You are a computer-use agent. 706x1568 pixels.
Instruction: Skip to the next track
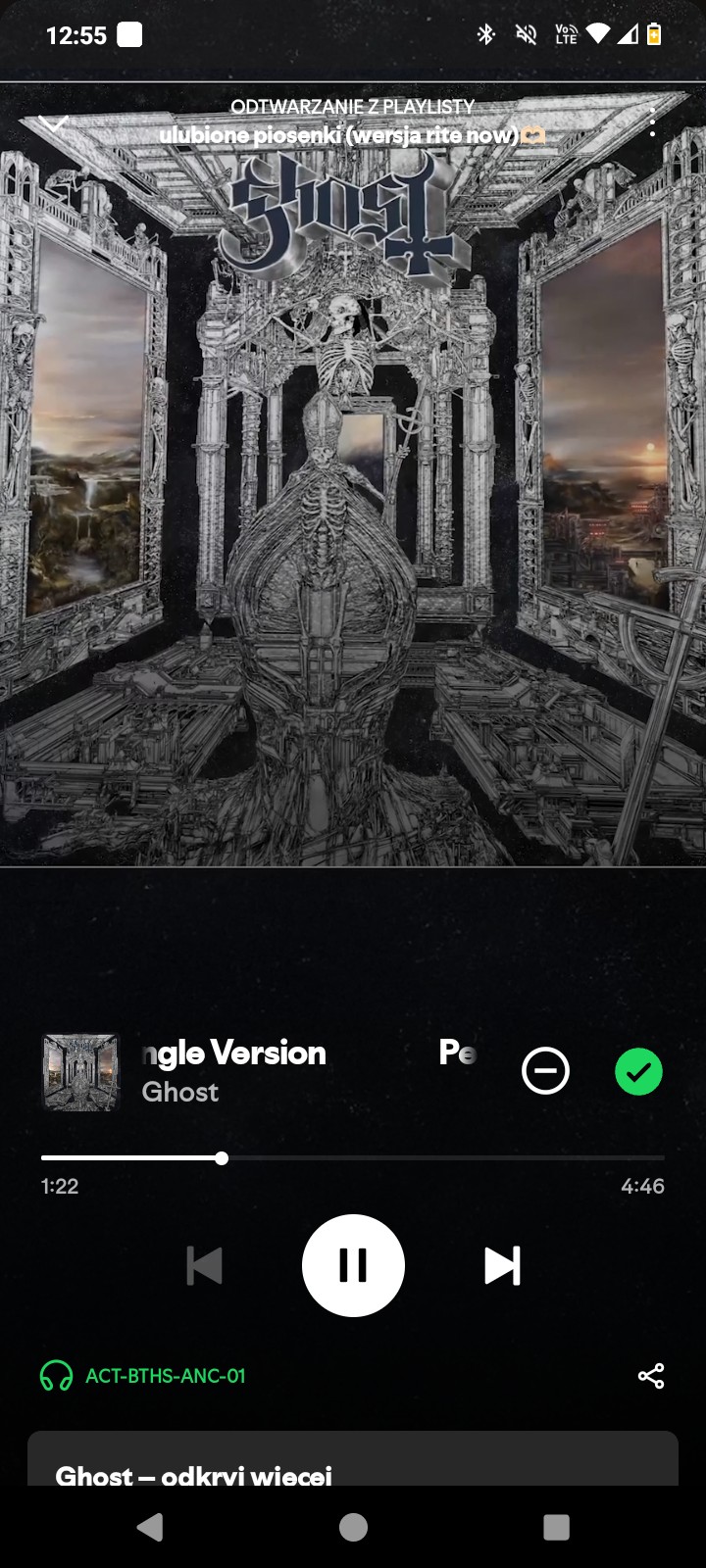coord(502,1265)
